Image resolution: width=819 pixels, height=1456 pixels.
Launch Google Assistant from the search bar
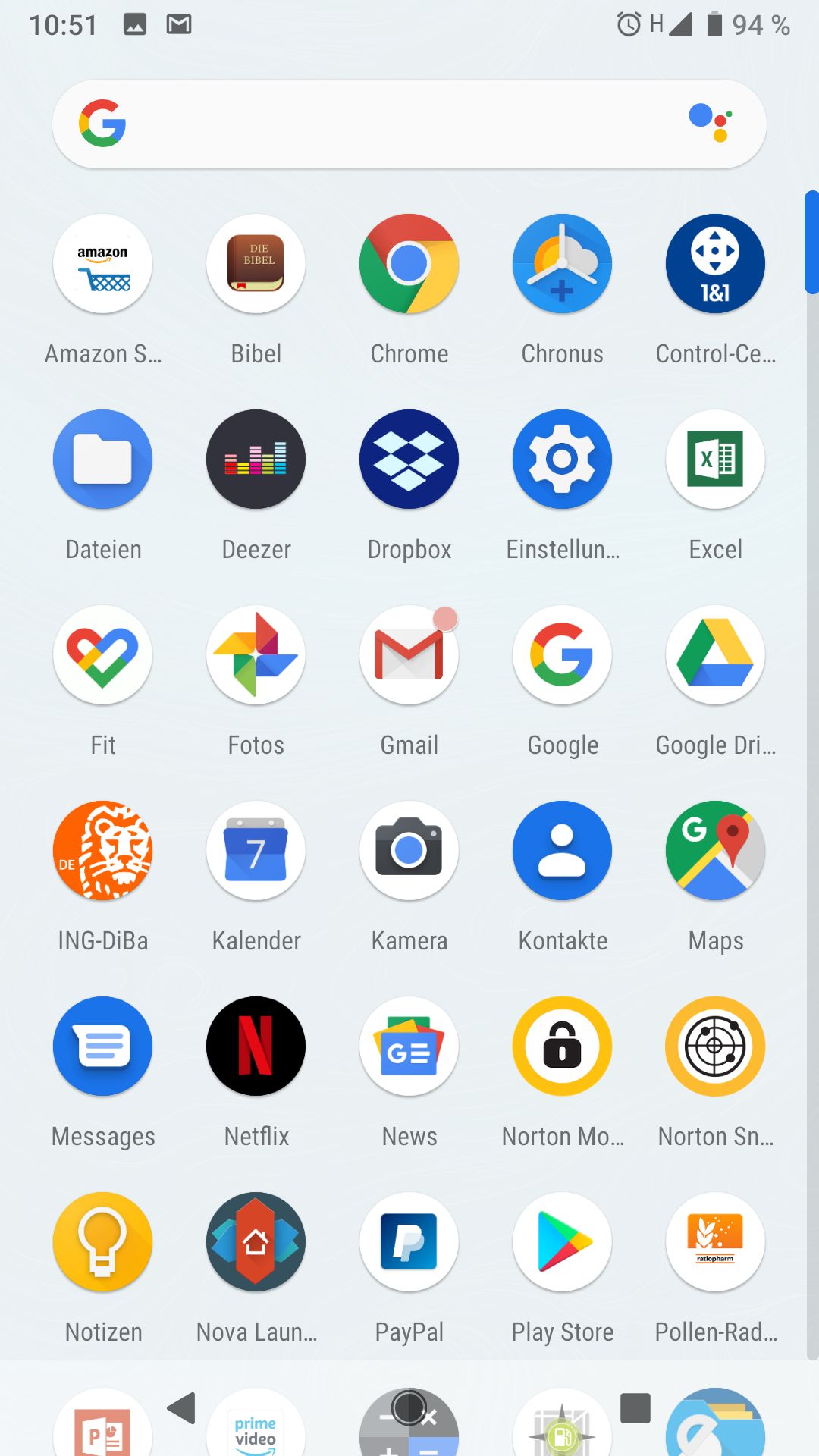[711, 124]
